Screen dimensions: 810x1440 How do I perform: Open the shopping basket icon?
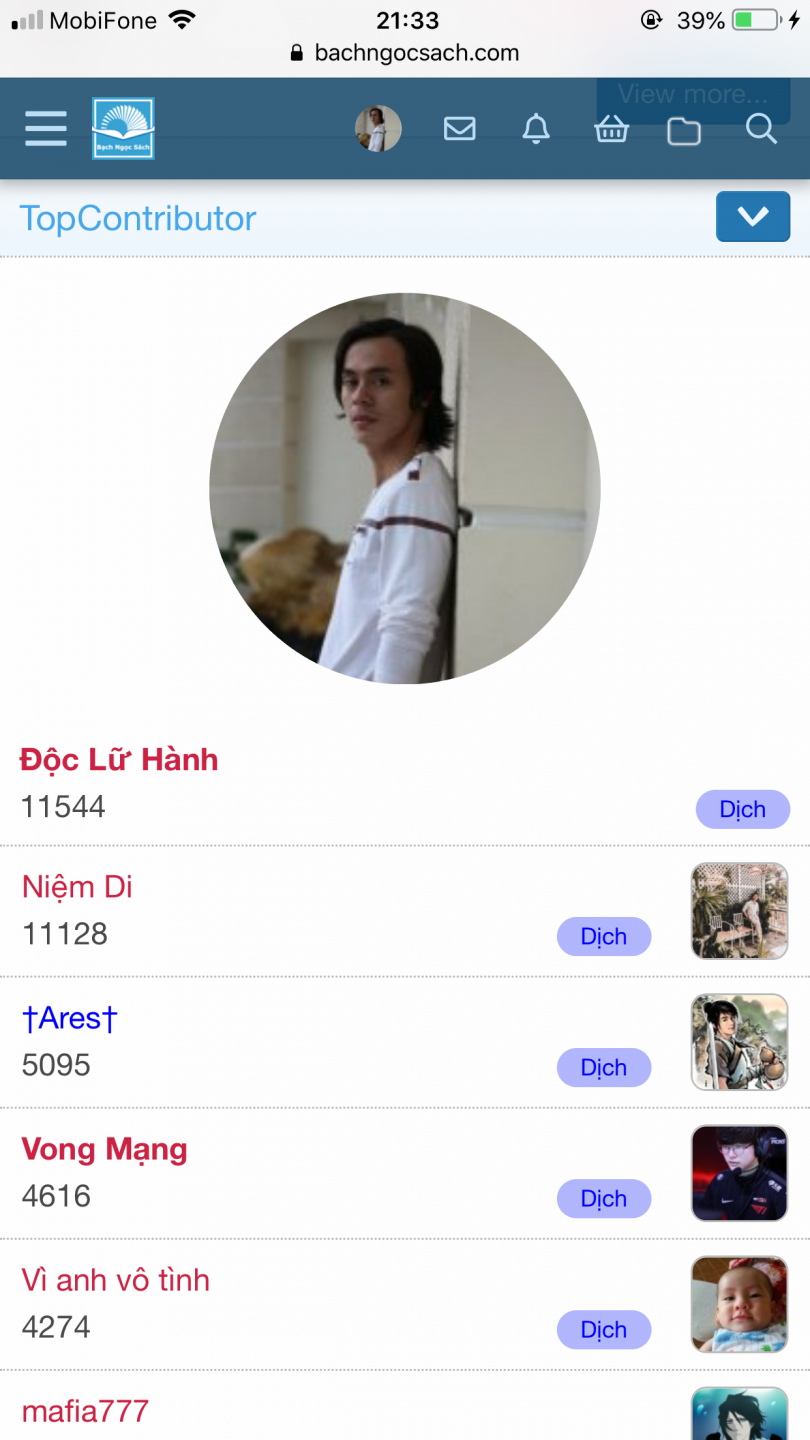pos(611,129)
